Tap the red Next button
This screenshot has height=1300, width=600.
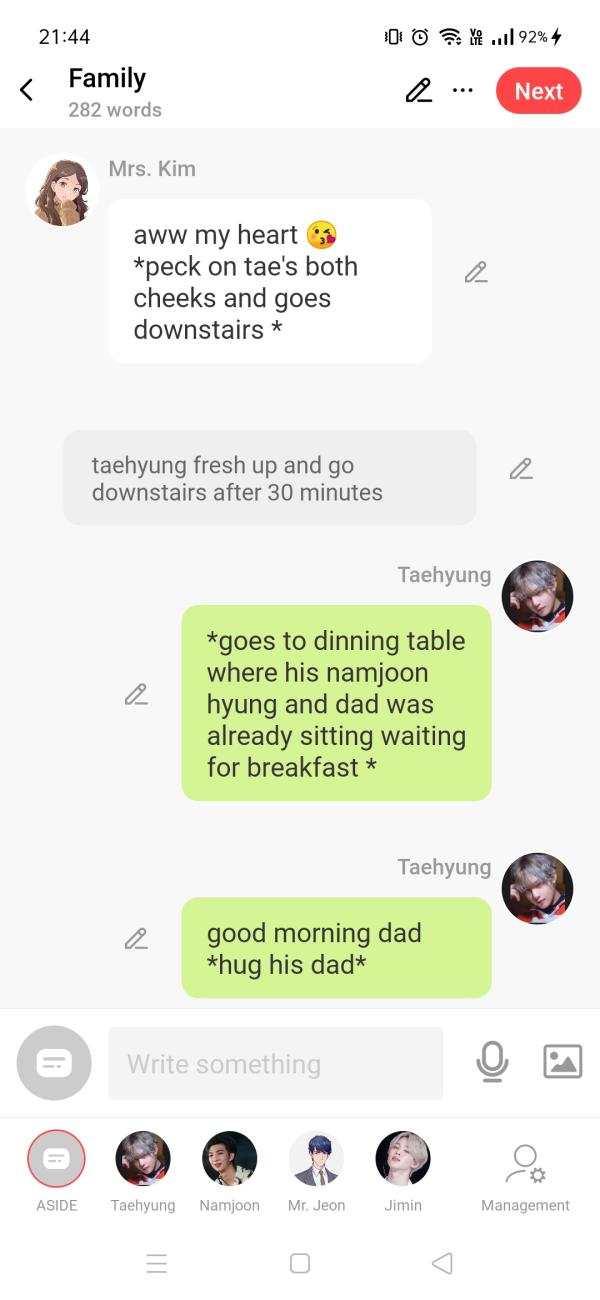coord(538,91)
